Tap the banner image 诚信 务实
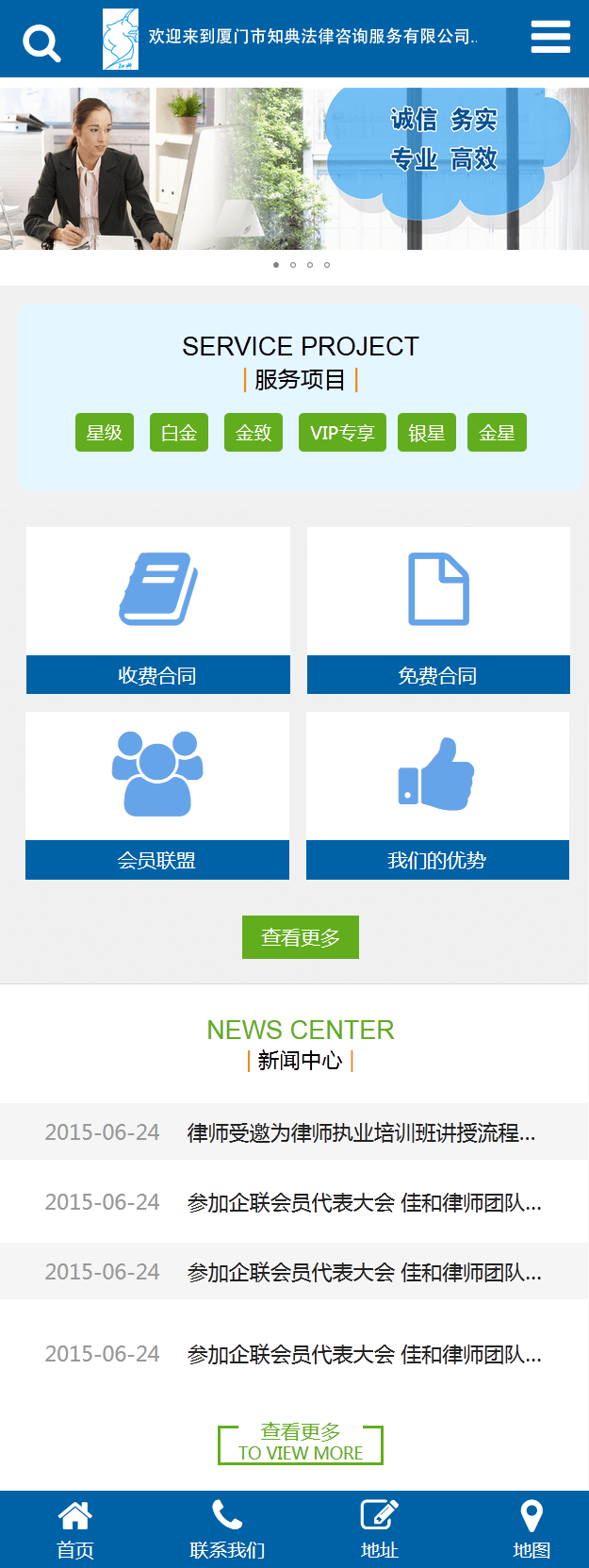 pyautogui.click(x=294, y=169)
